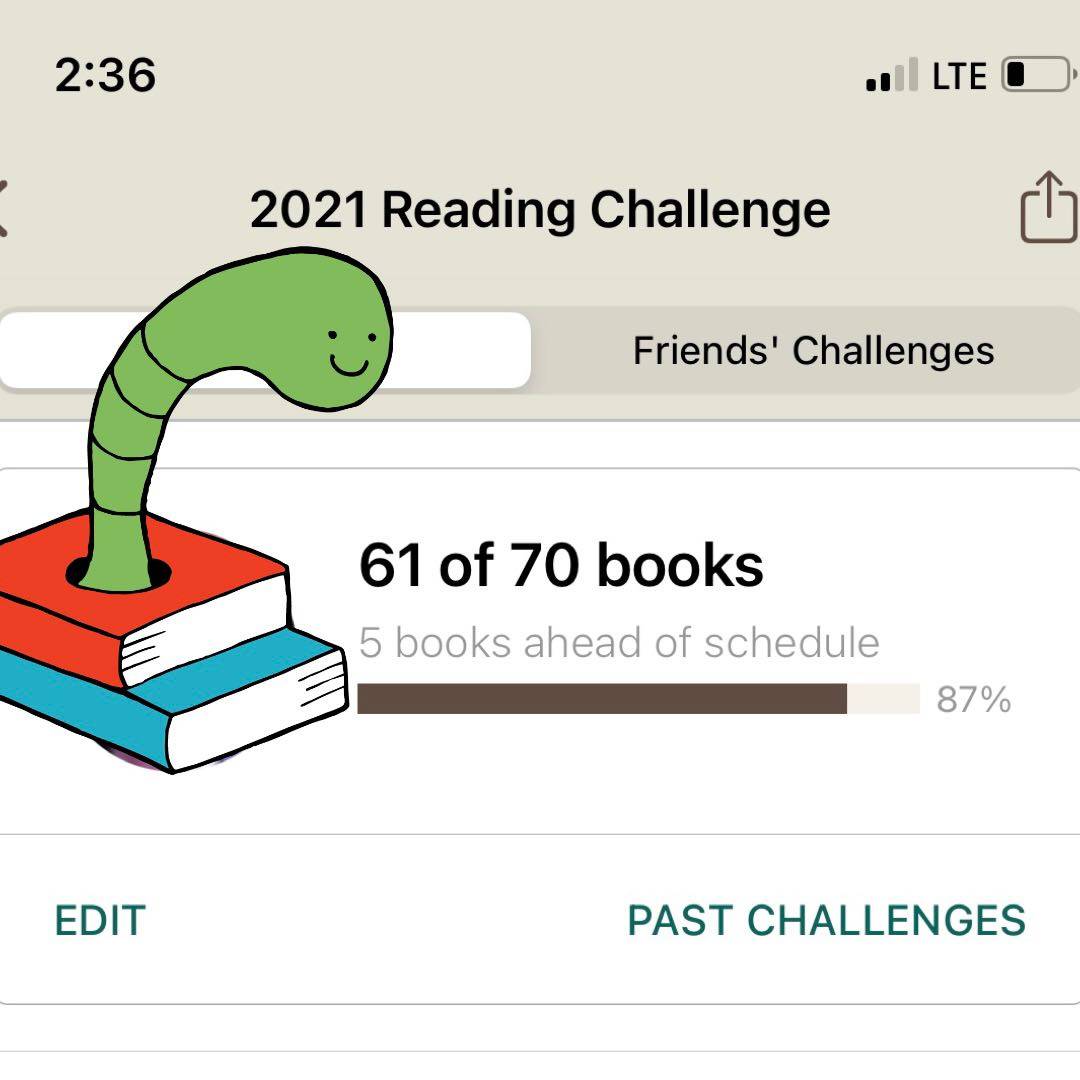Tap EDIT to change challenge goal
Viewport: 1080px width, 1080px height.
pos(100,920)
